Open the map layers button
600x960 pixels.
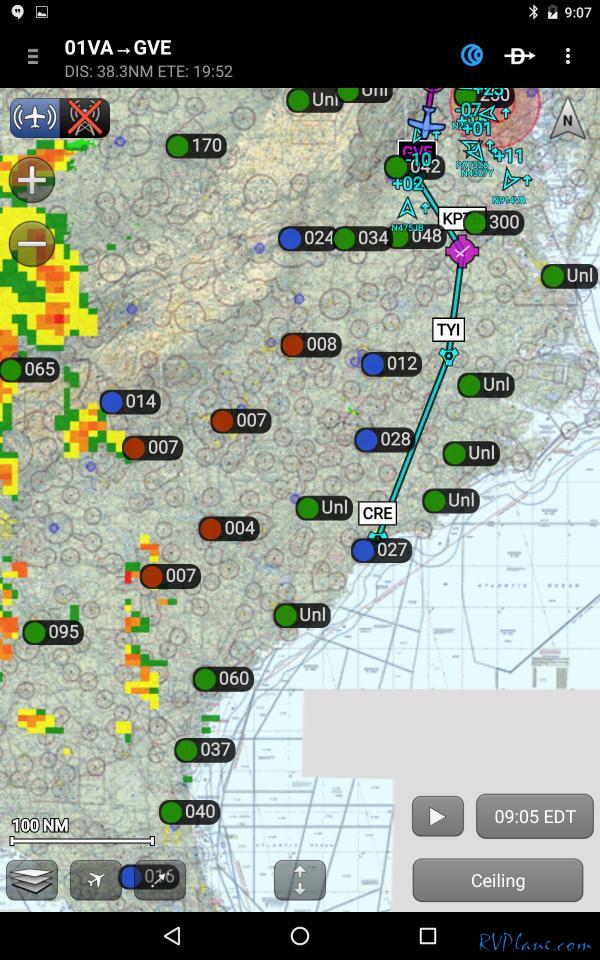[32, 880]
